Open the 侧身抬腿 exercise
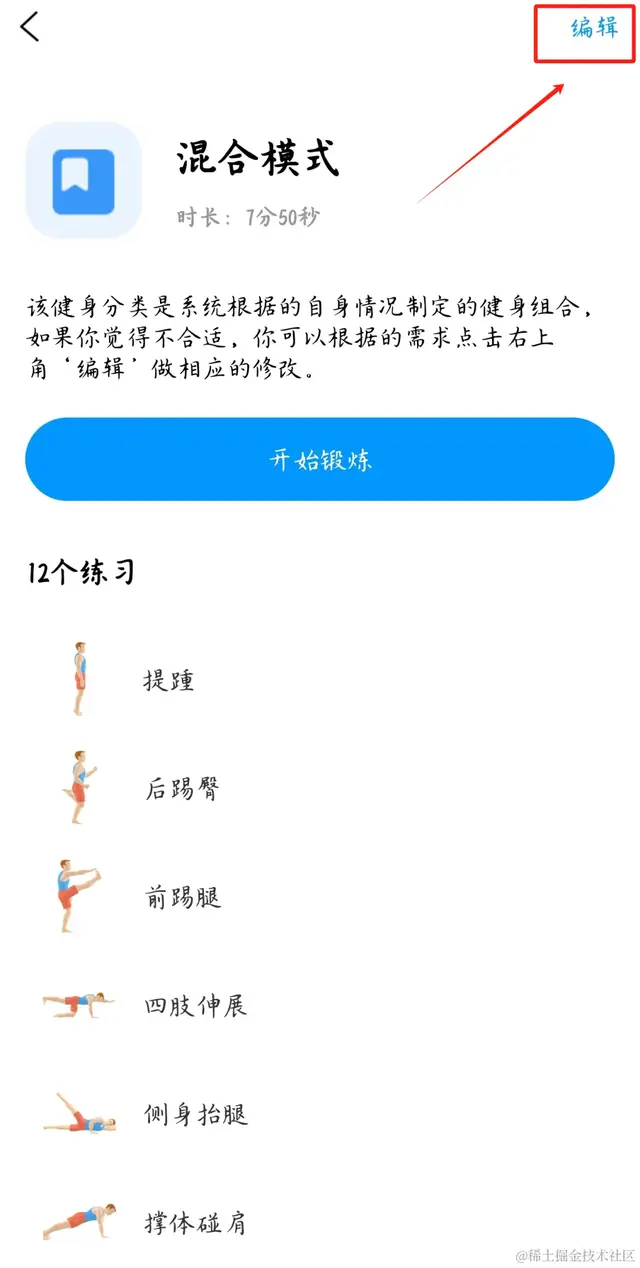The height and width of the screenshot is (1268, 640). tap(195, 1113)
